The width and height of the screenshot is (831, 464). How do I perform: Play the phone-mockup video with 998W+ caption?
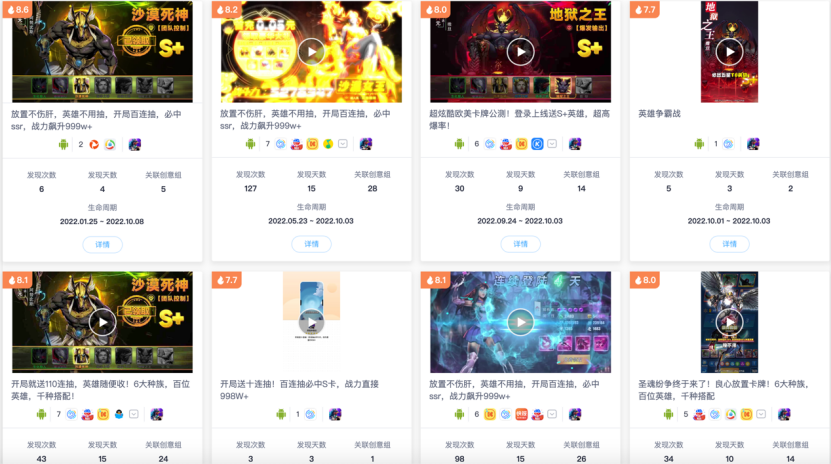(x=311, y=321)
